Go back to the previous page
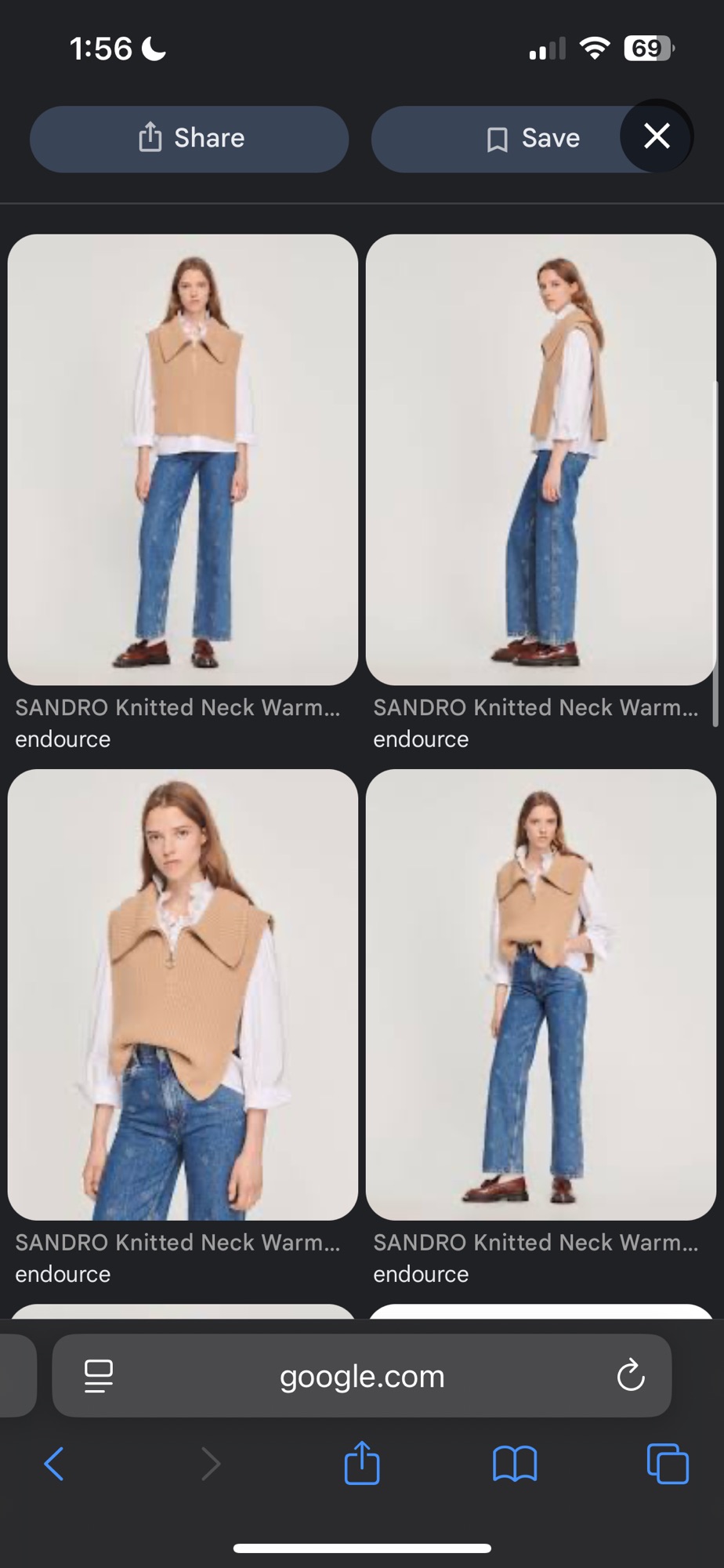The width and height of the screenshot is (724, 1568). 53,1463
